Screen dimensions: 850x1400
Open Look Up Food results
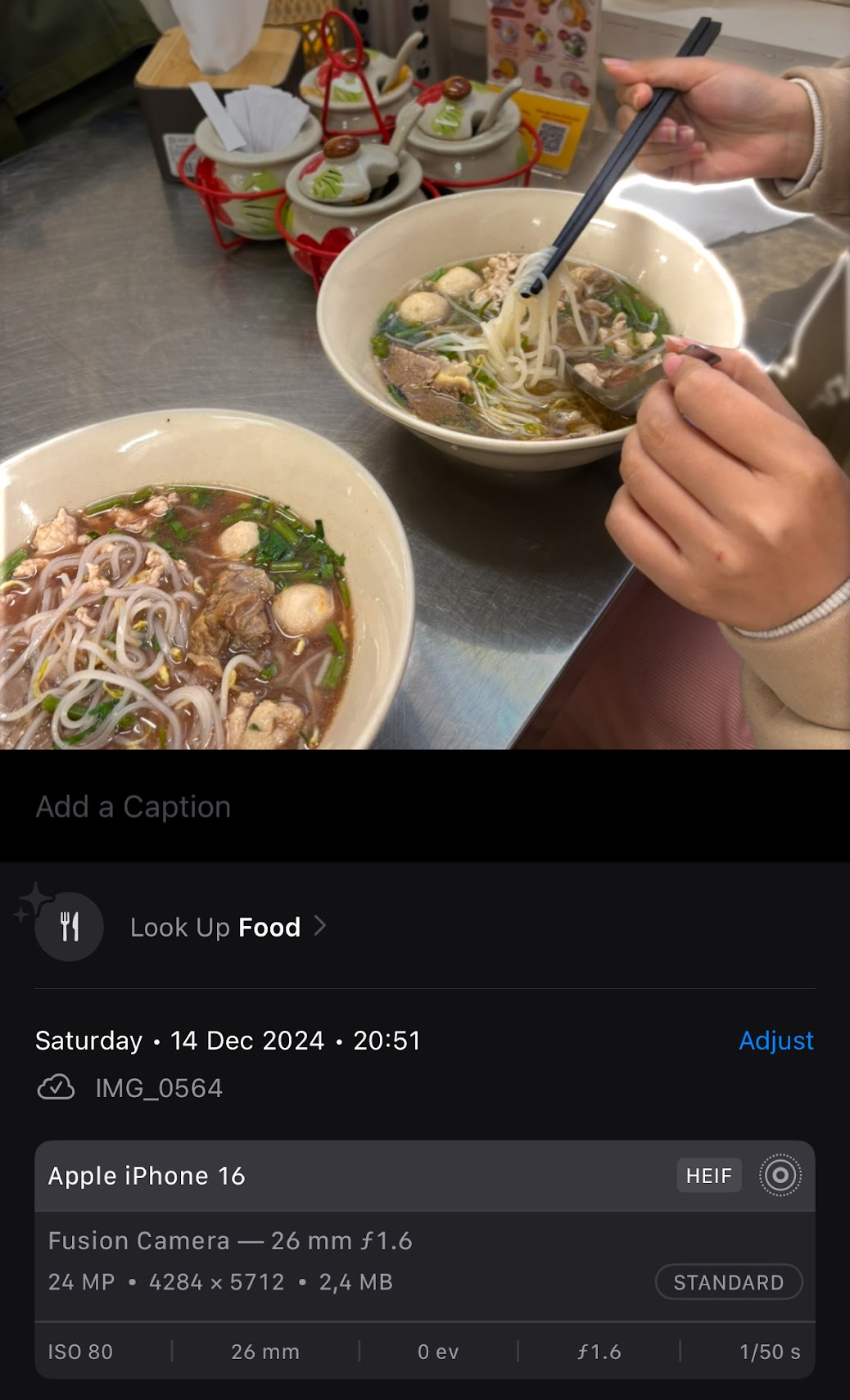pos(215,927)
